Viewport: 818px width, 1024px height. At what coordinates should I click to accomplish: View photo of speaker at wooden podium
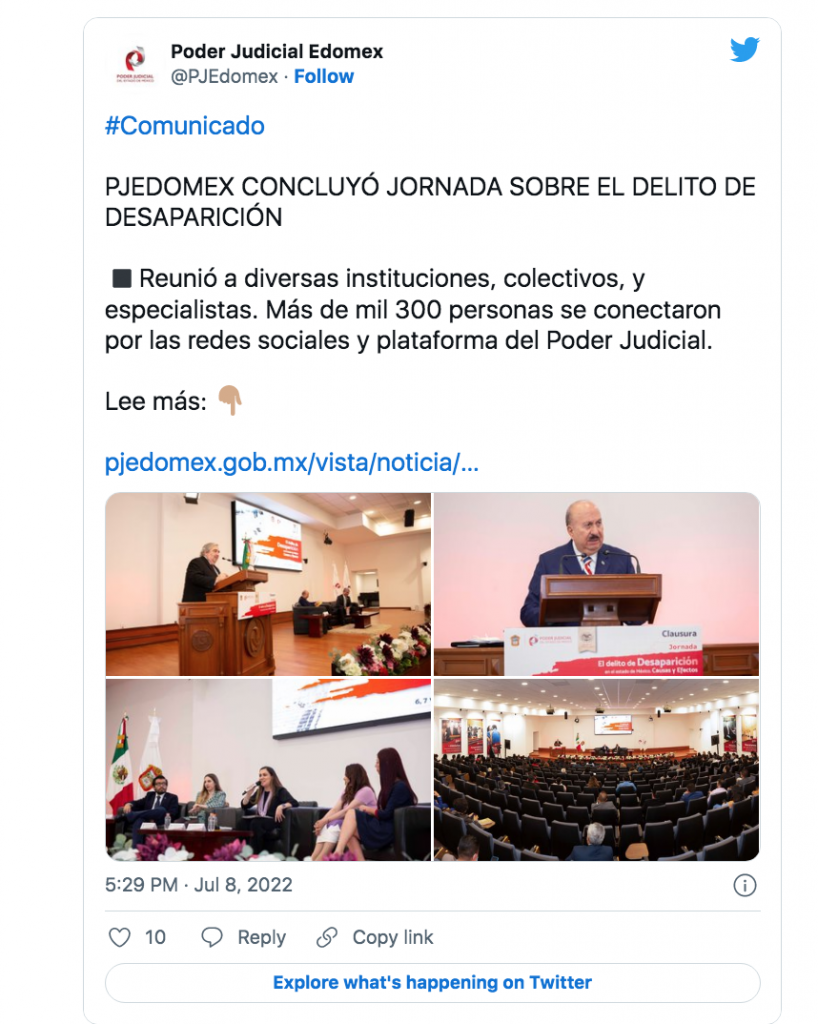point(268,584)
